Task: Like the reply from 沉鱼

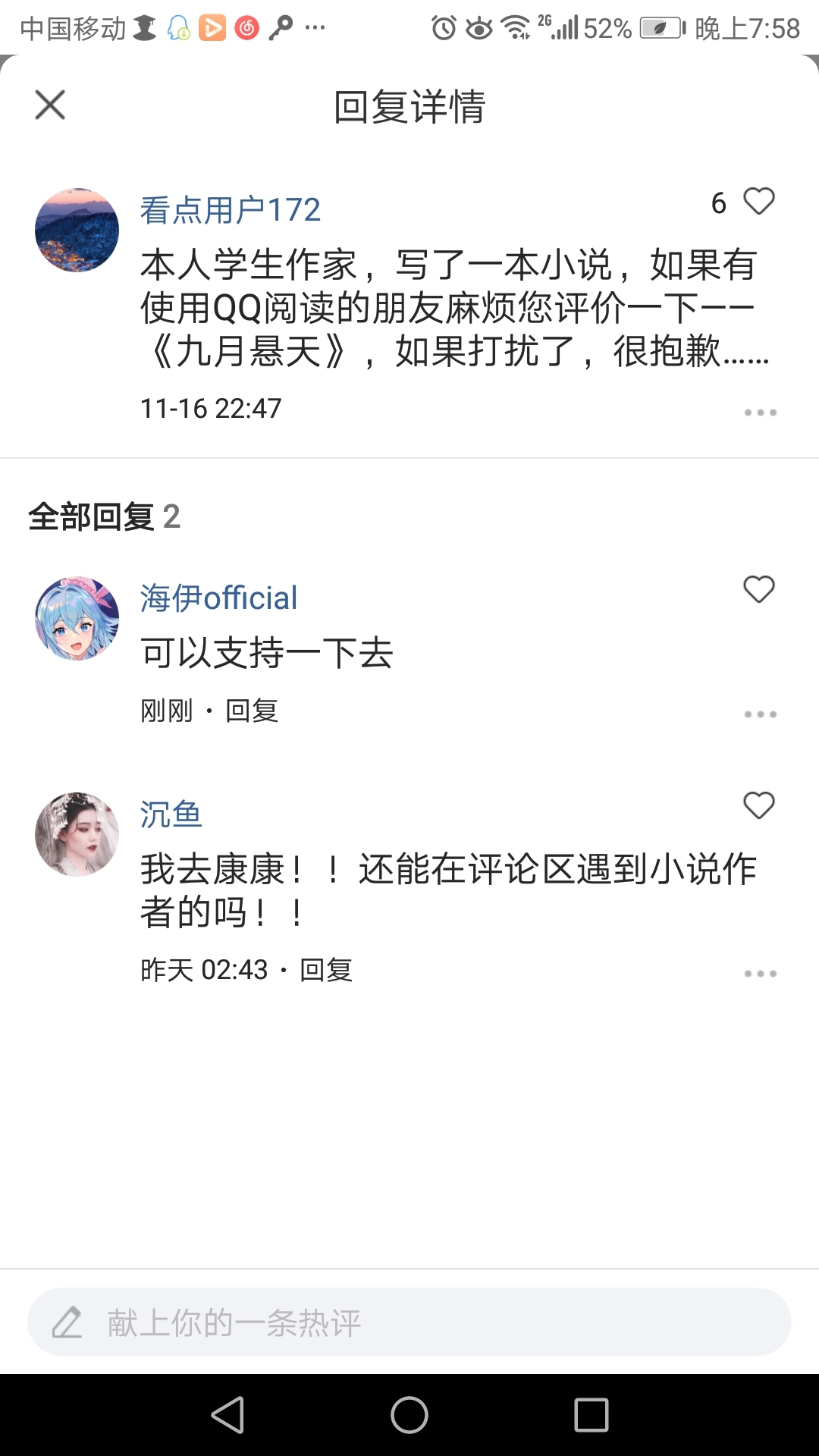Action: coord(758,805)
